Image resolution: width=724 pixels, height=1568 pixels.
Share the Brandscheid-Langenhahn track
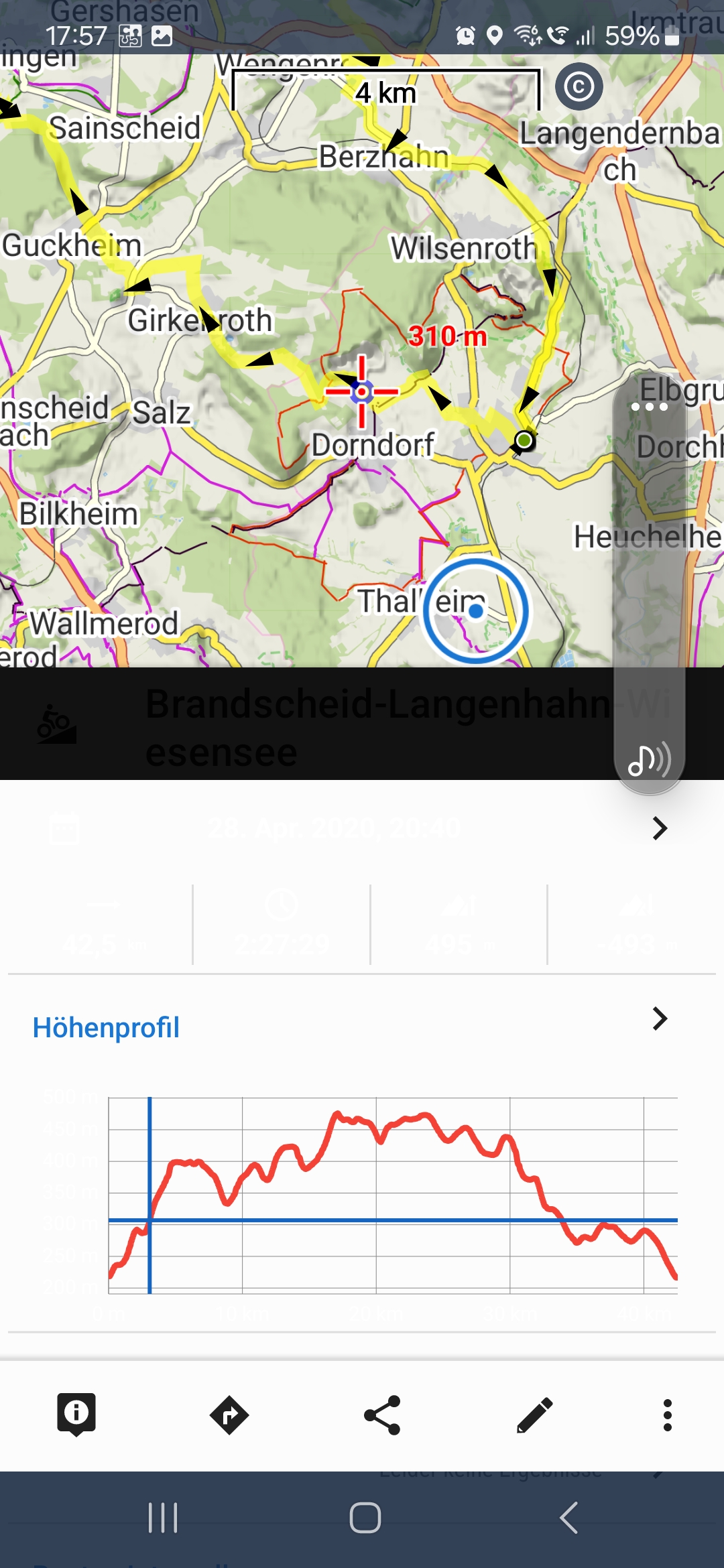coord(382,1415)
